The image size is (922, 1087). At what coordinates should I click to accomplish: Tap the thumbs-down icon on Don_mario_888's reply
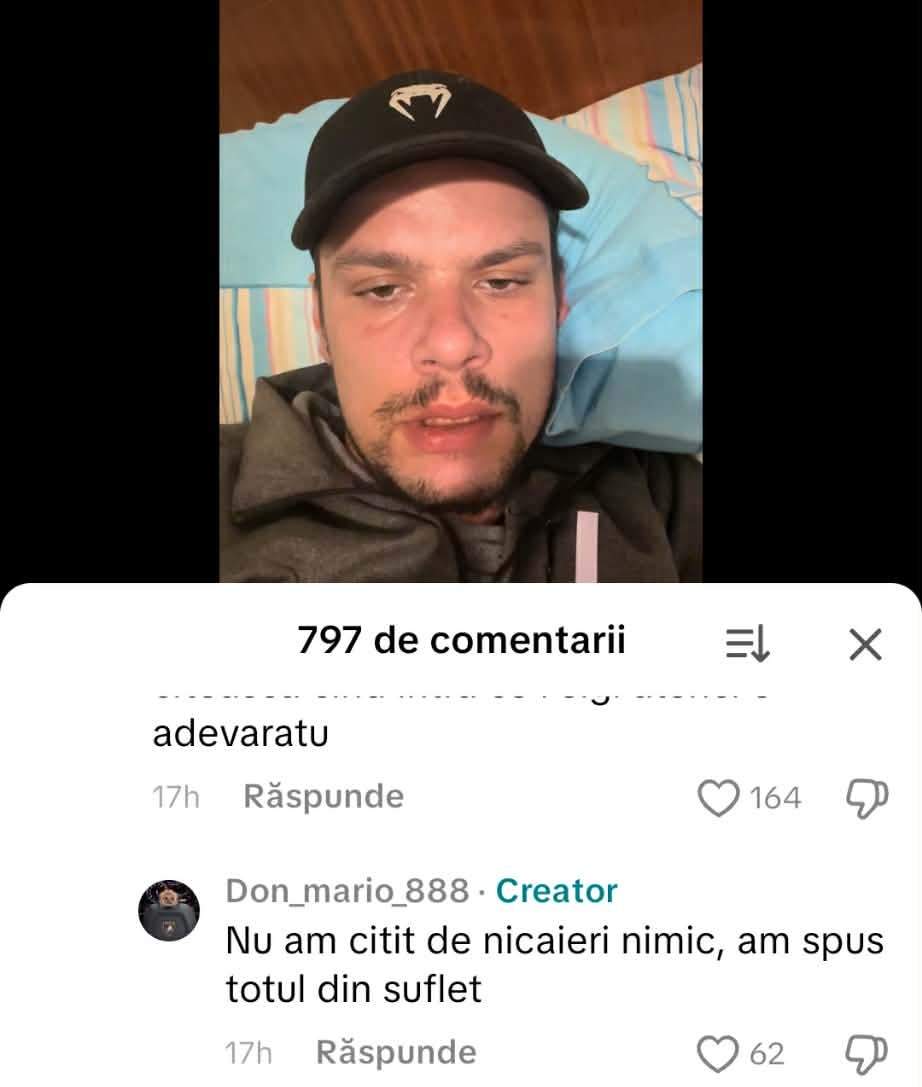868,1050
